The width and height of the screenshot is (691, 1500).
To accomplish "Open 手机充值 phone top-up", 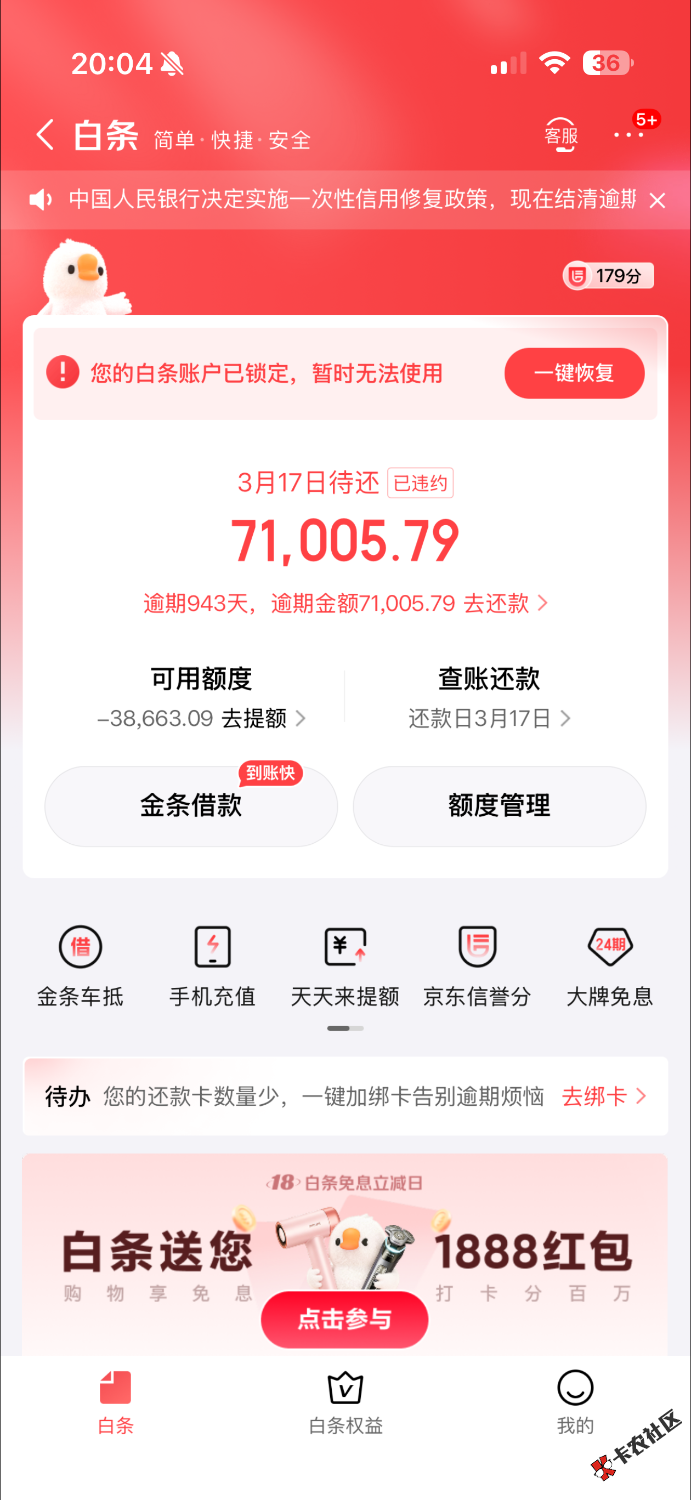I will [212, 966].
